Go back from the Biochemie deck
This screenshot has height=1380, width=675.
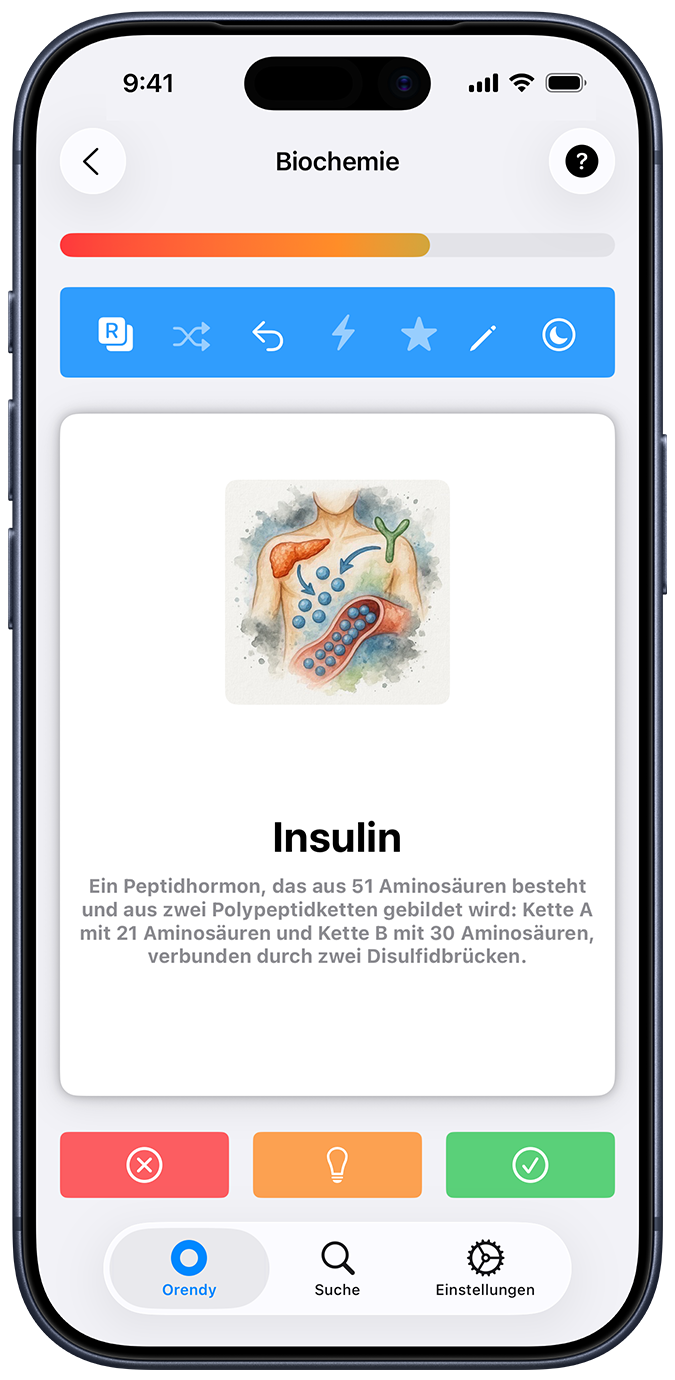(x=93, y=161)
